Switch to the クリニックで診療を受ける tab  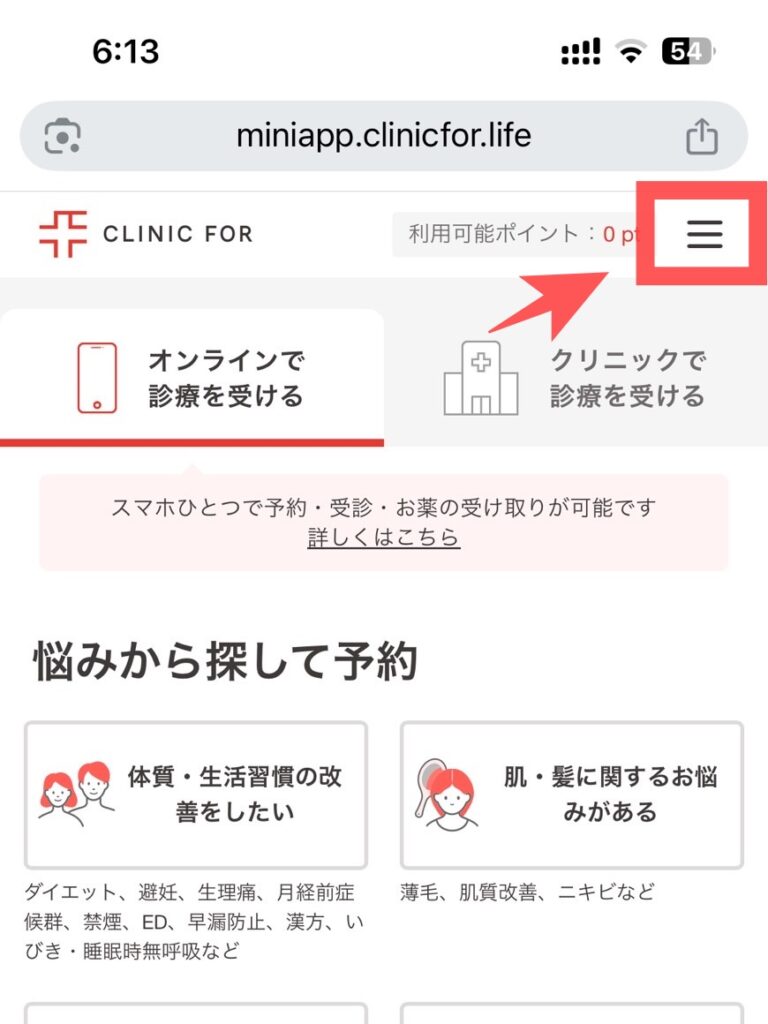pyautogui.click(x=578, y=378)
